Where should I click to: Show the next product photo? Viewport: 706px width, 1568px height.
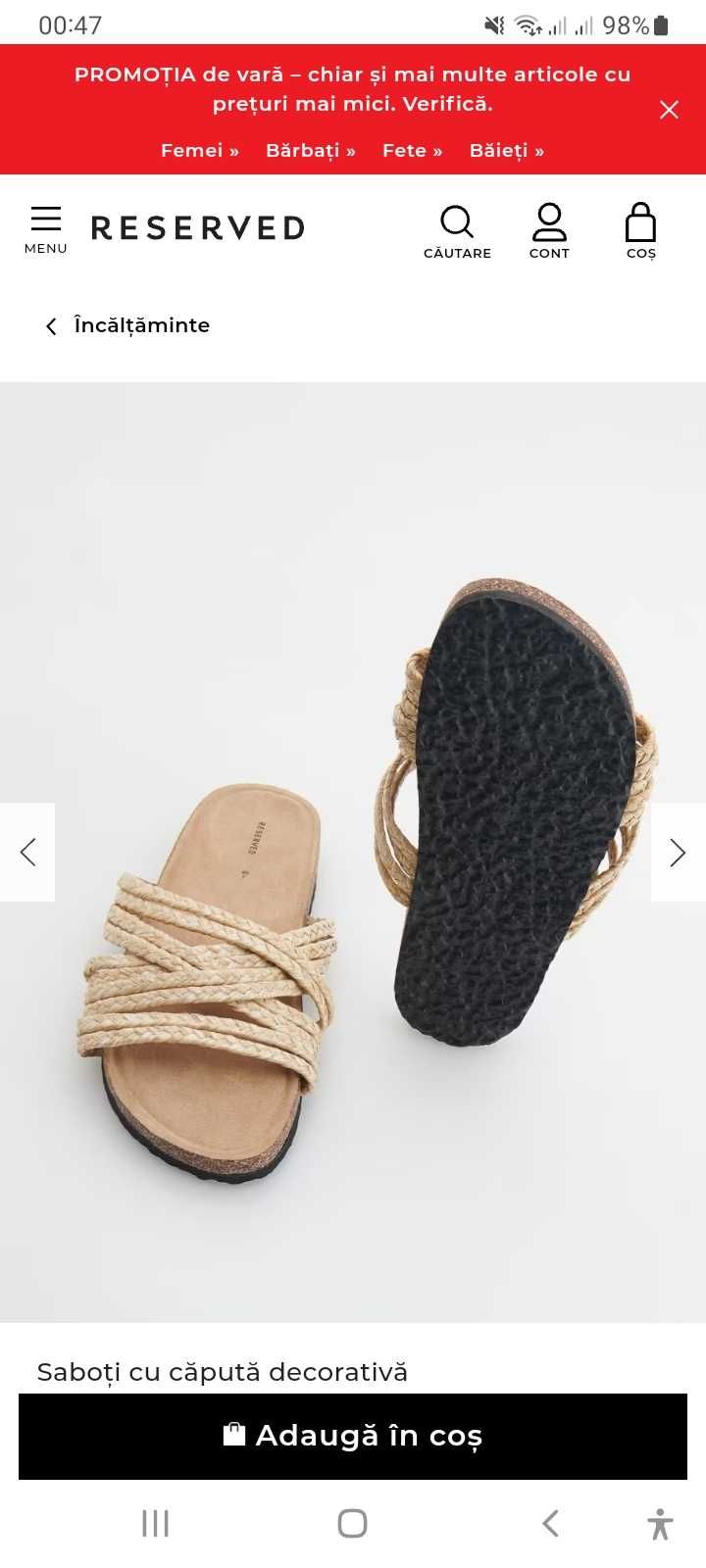tap(678, 853)
